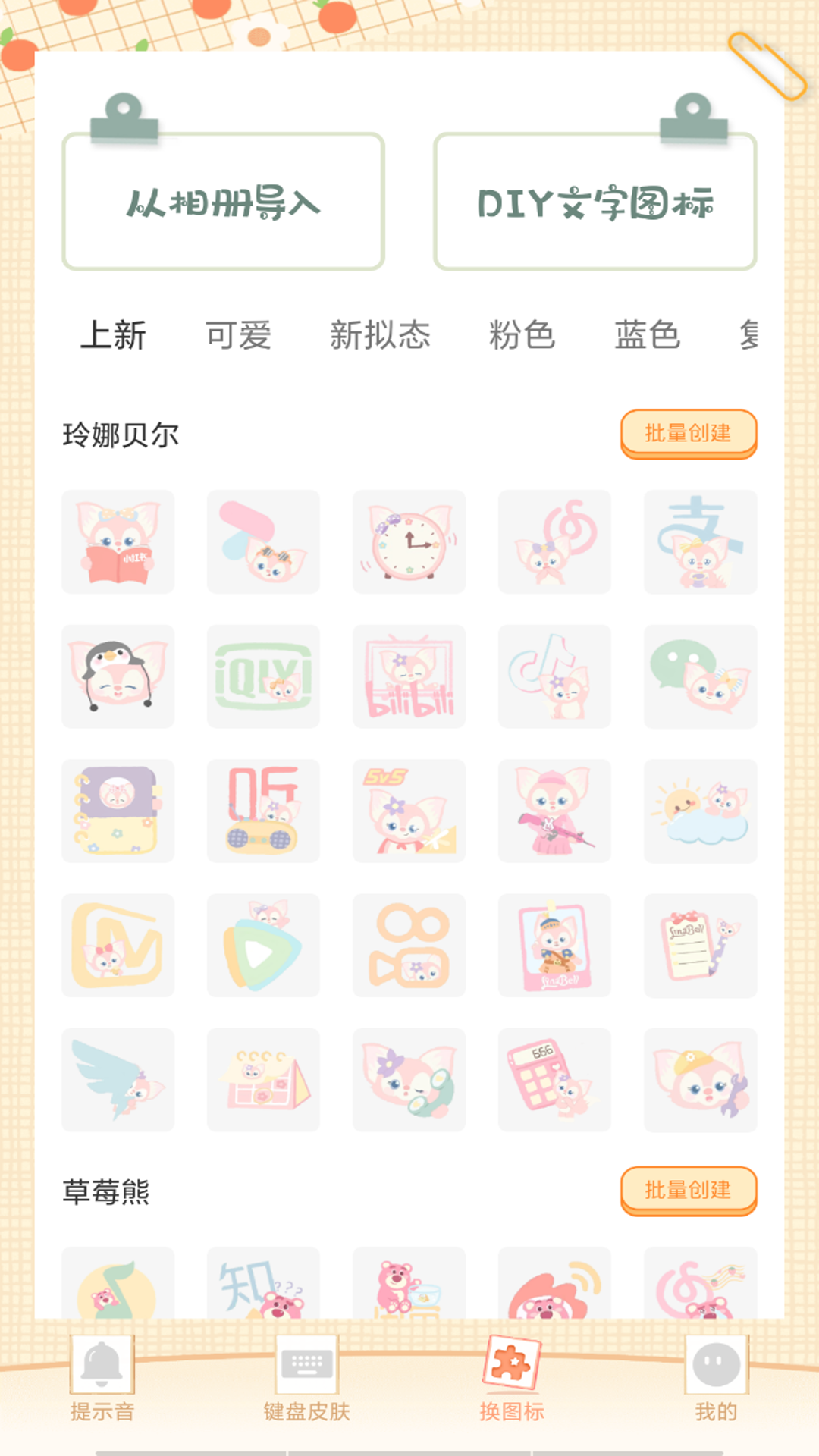
Task: Select the 玲娜贝尔 calculator icon
Action: [x=554, y=1080]
